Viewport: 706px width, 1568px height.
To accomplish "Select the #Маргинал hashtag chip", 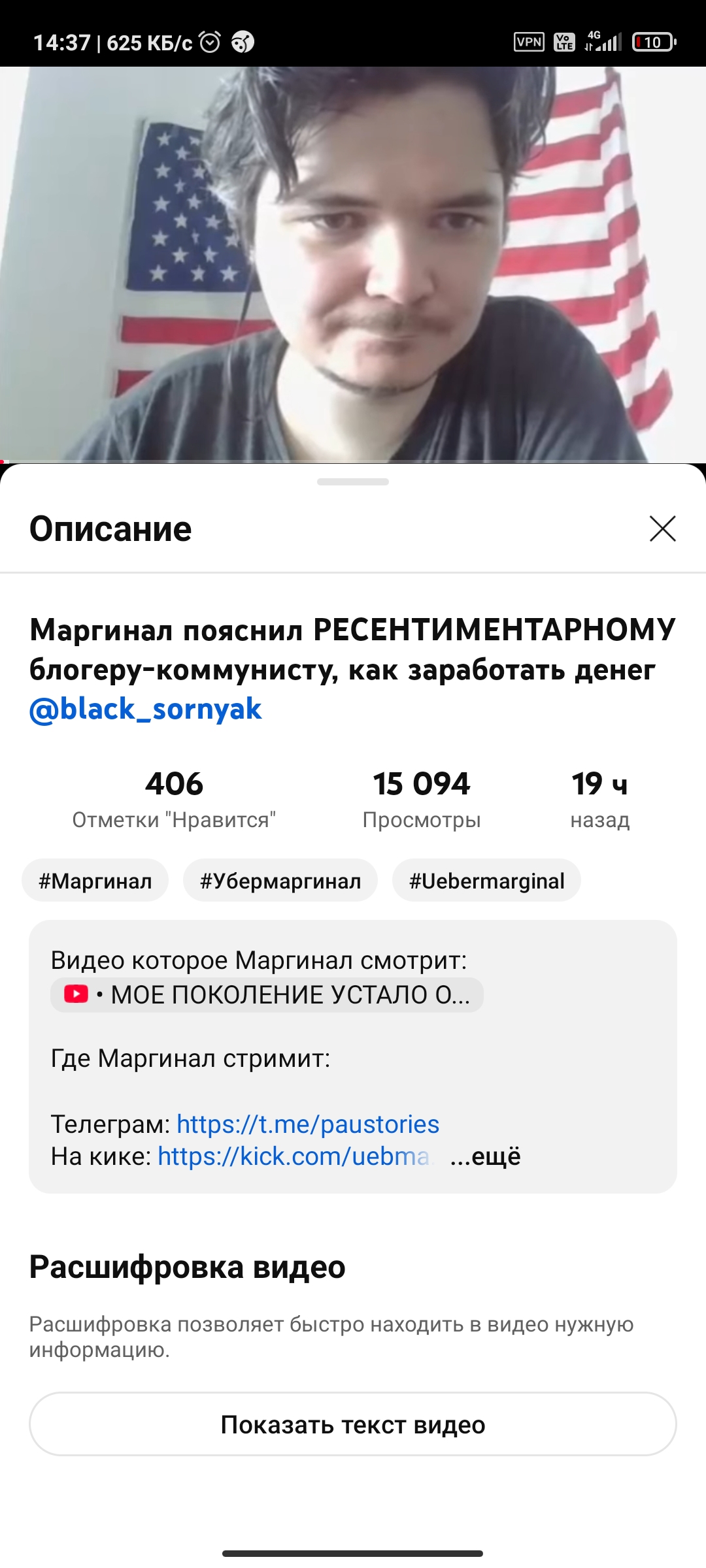I will [95, 881].
